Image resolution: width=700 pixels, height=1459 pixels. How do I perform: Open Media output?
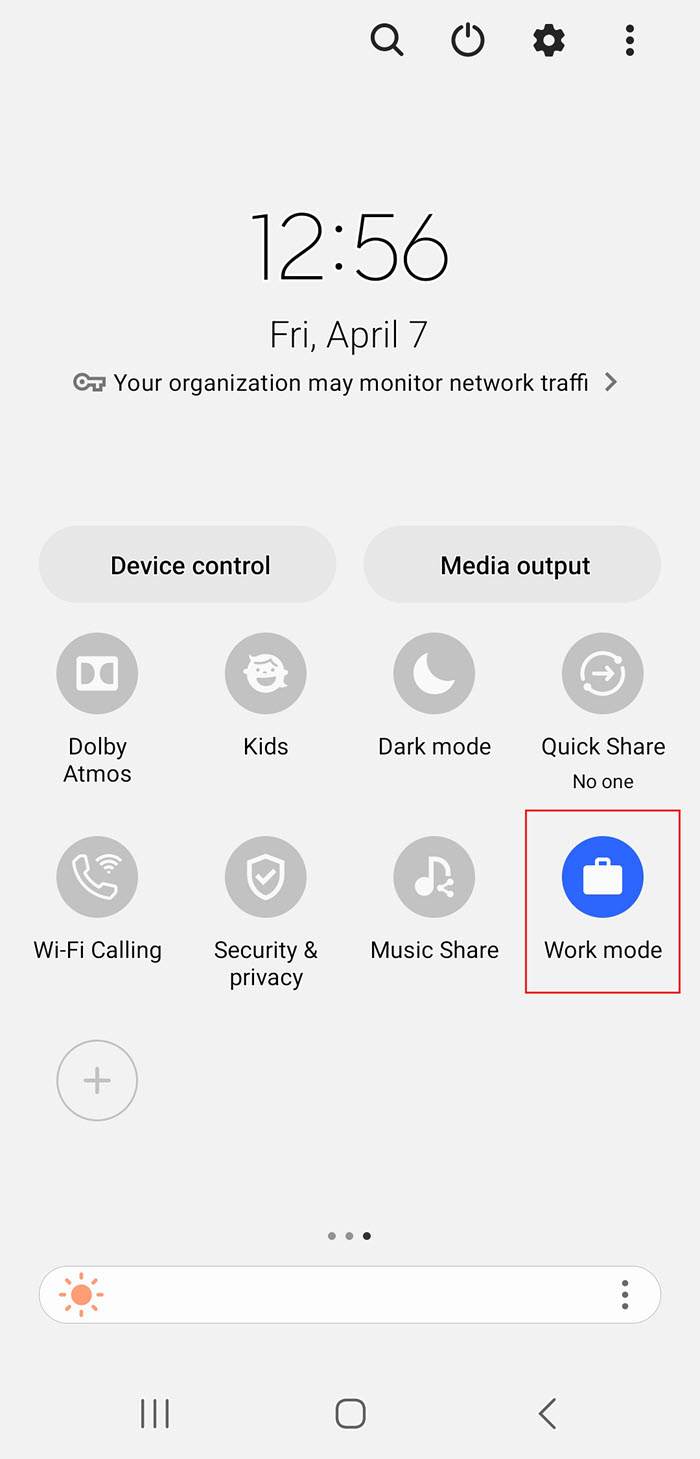tap(512, 565)
